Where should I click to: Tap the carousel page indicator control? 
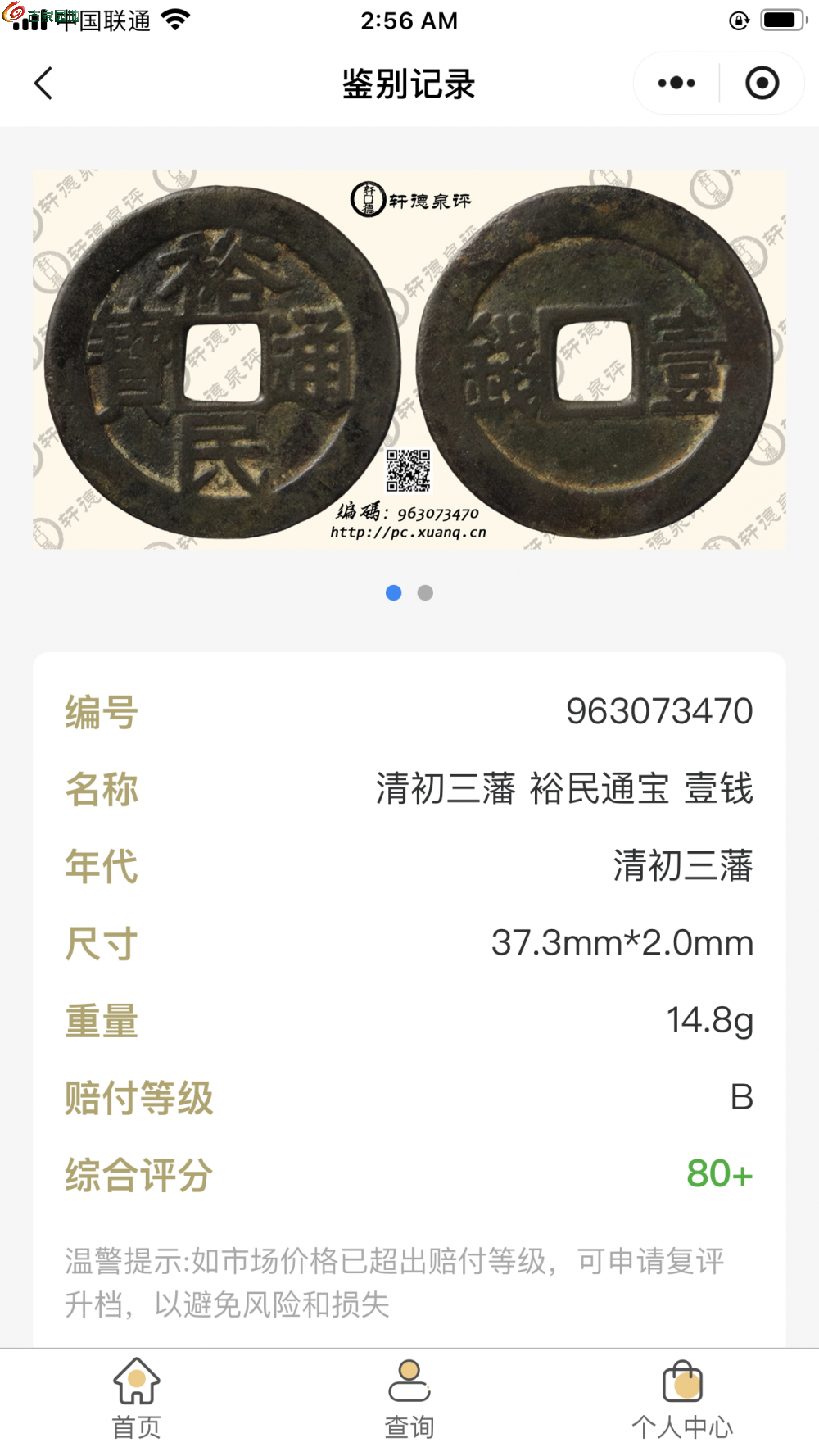point(409,592)
